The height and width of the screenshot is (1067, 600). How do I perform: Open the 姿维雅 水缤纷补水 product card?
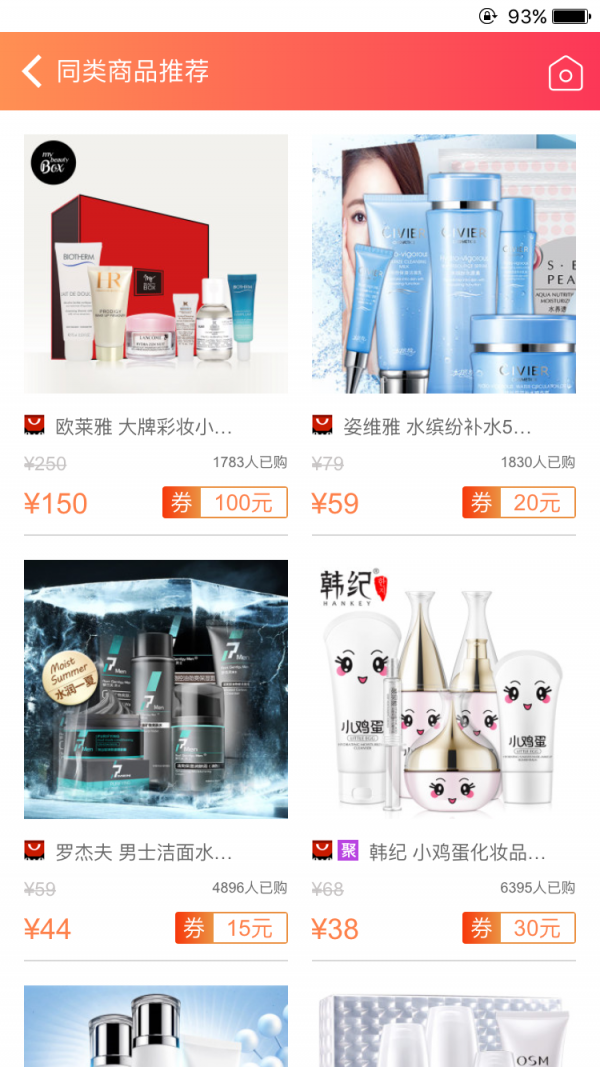click(x=443, y=265)
